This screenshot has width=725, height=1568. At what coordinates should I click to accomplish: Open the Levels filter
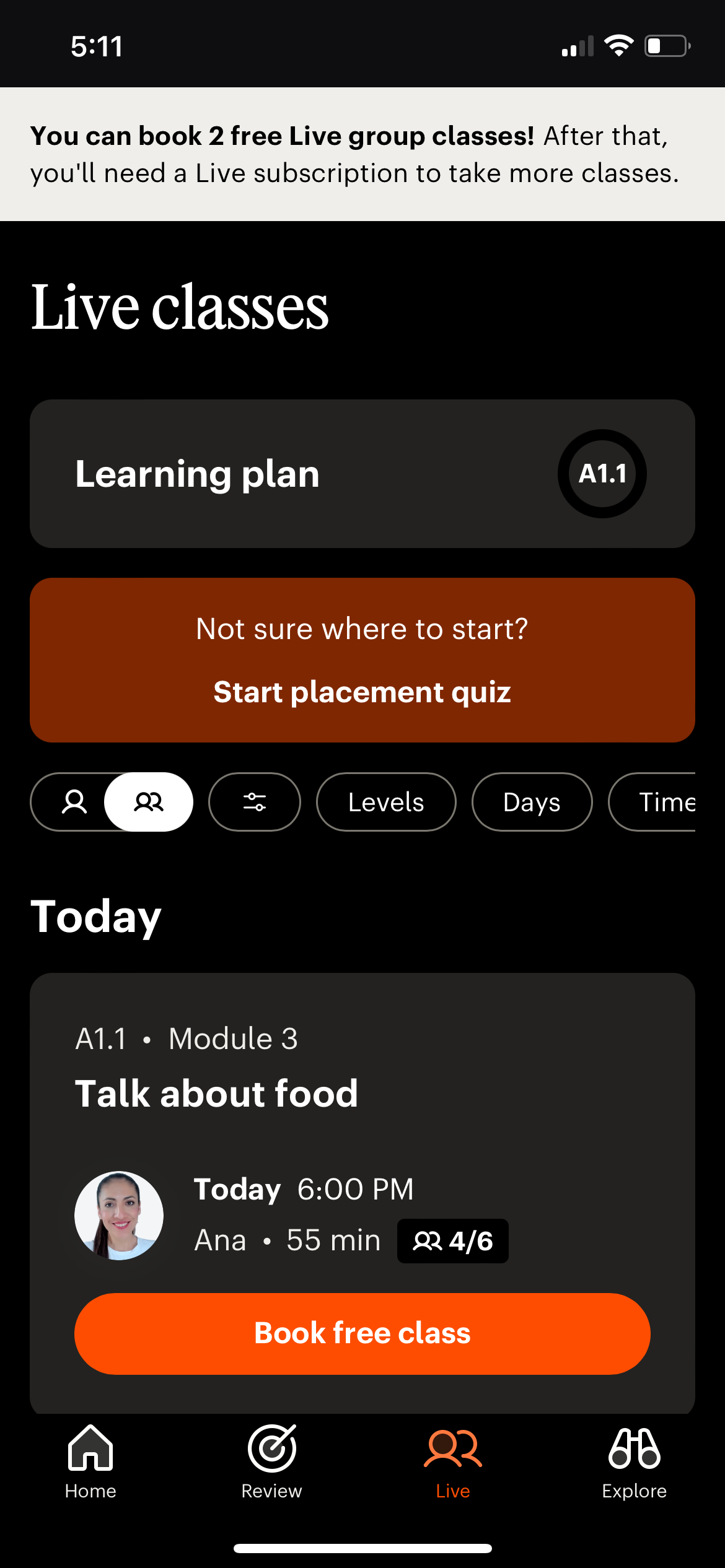385,801
